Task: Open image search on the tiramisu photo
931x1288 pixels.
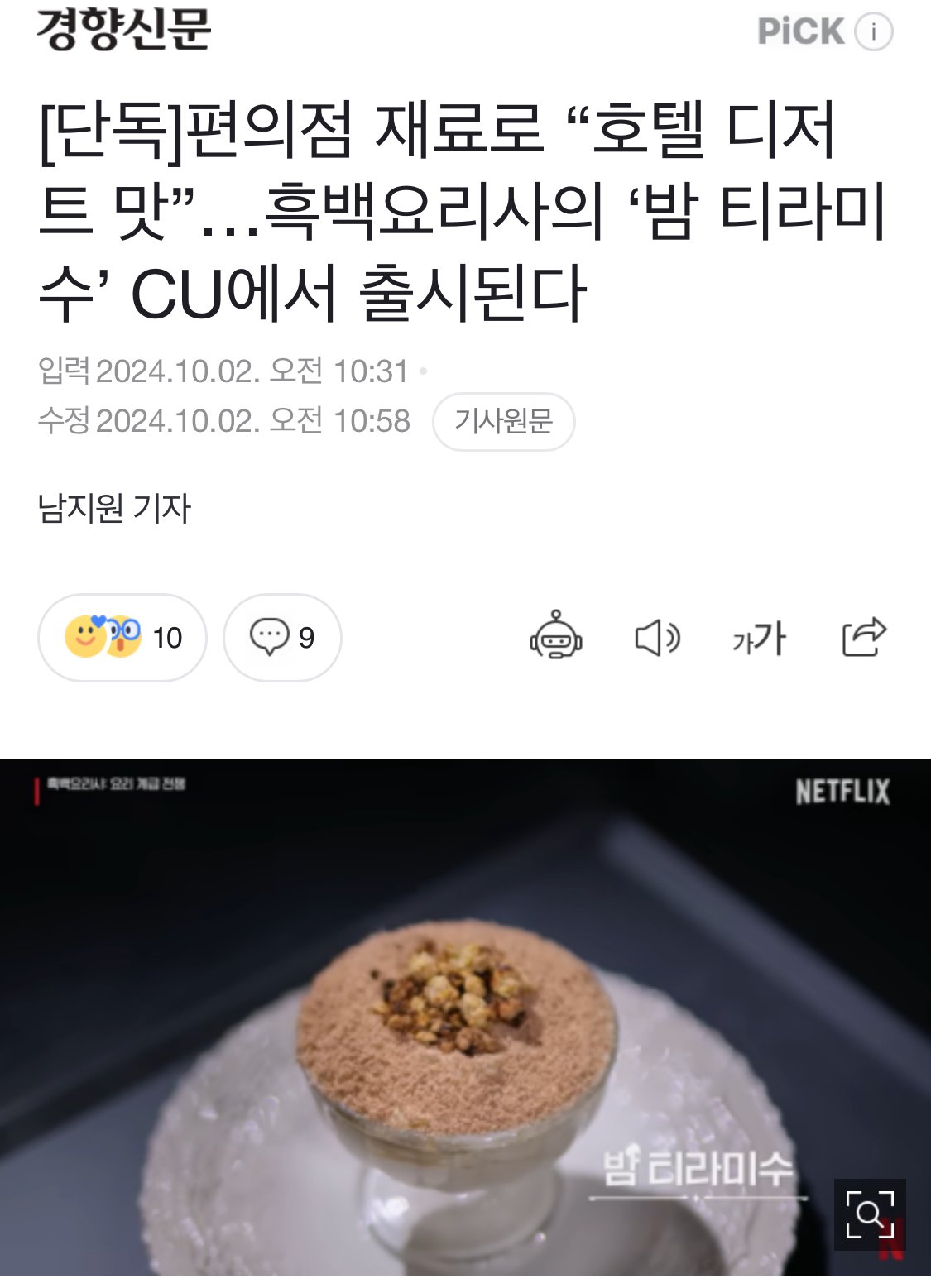Action: pyautogui.click(x=869, y=1214)
